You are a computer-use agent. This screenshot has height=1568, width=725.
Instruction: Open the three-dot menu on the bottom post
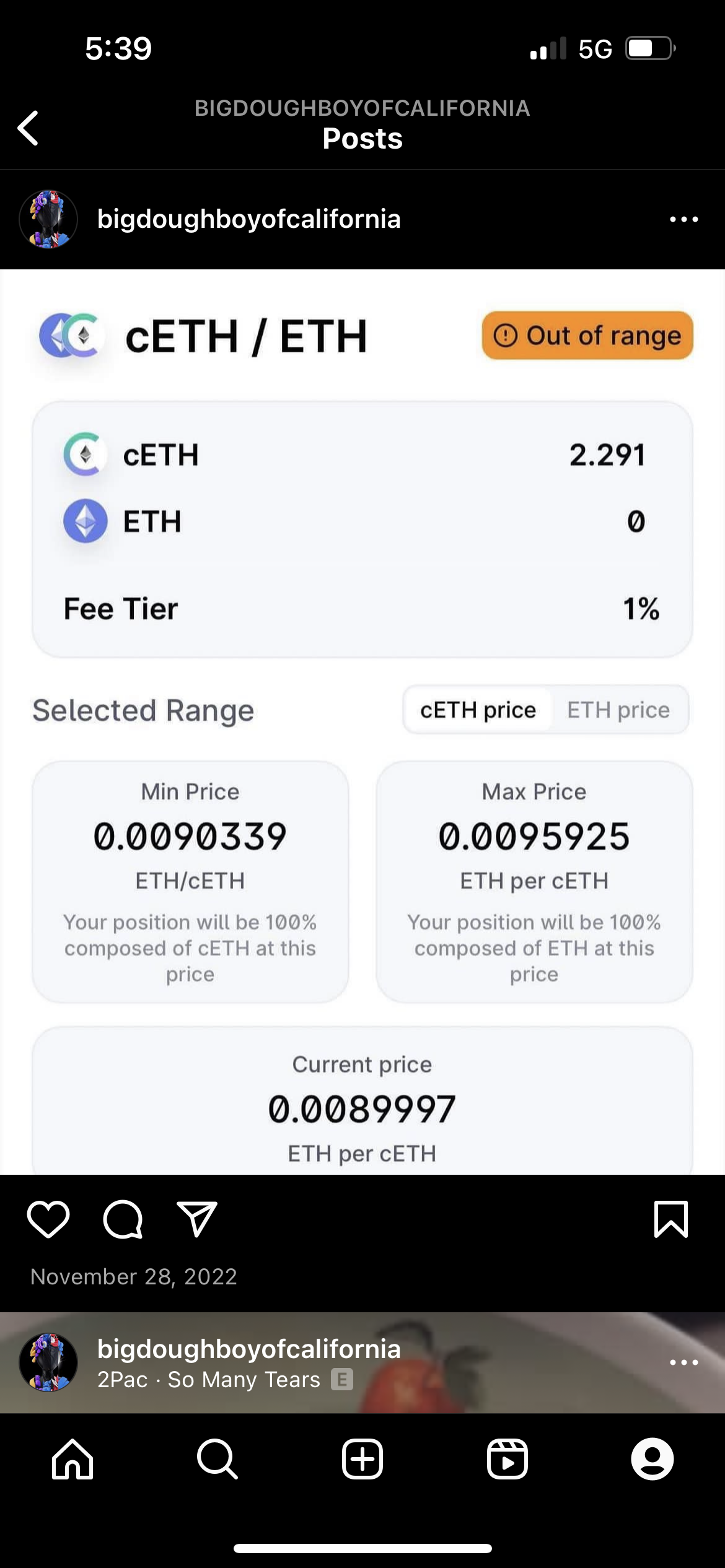pos(682,1363)
